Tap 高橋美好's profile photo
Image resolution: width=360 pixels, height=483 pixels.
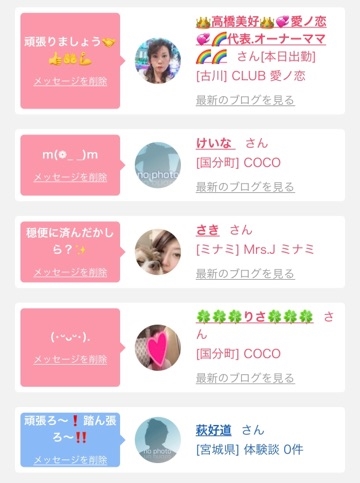(x=158, y=61)
